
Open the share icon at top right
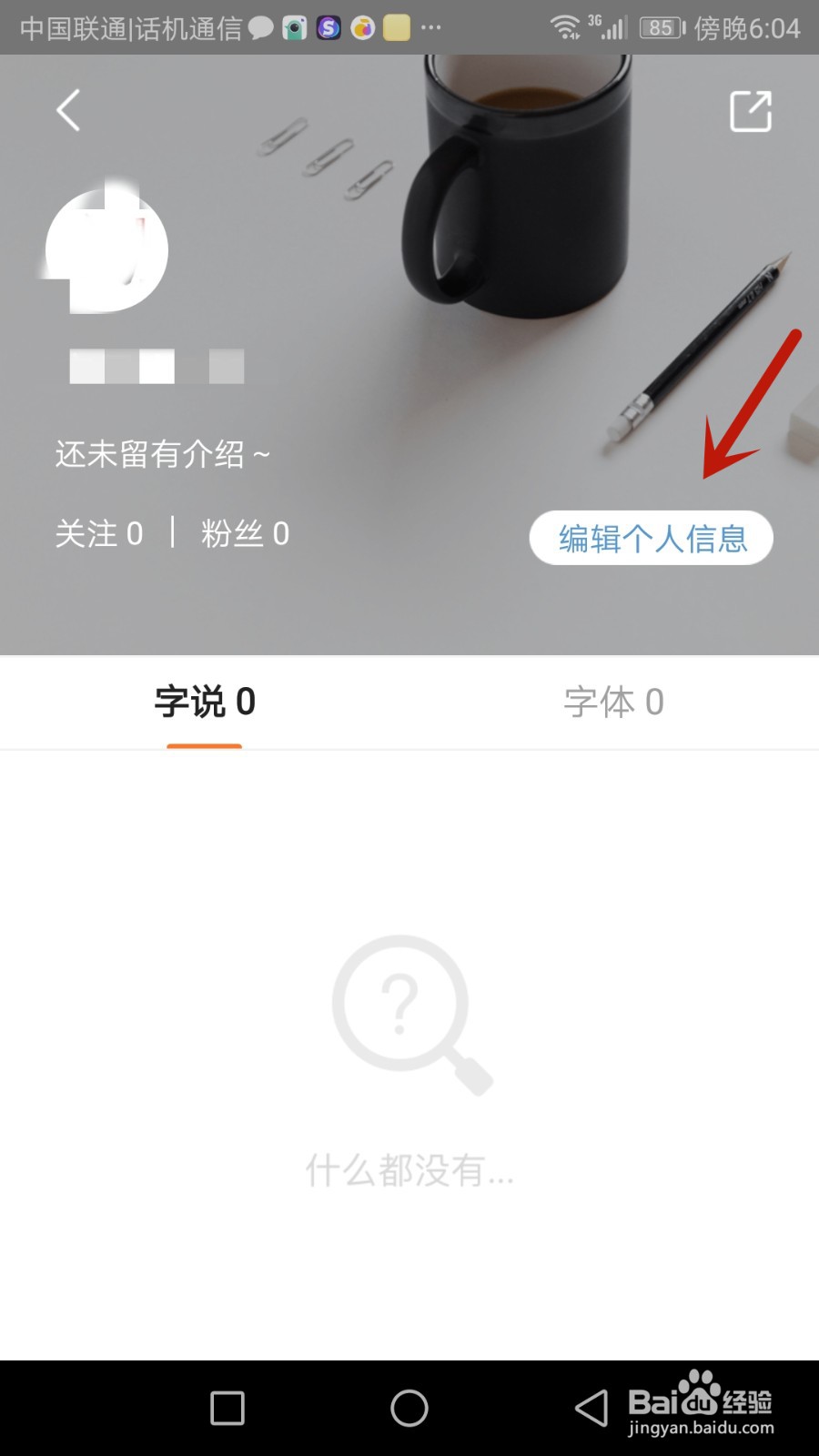(750, 109)
